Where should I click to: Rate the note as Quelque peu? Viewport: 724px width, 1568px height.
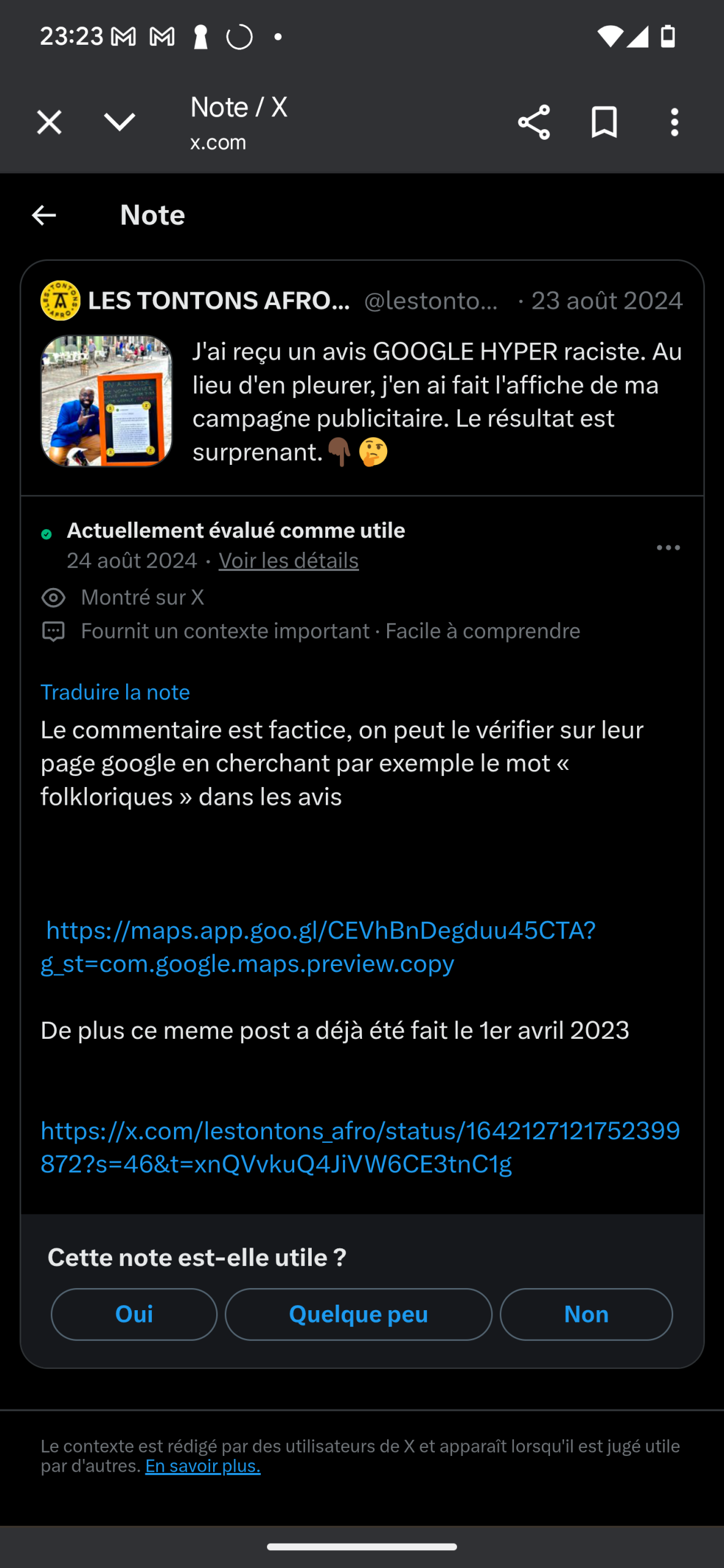(x=358, y=1314)
